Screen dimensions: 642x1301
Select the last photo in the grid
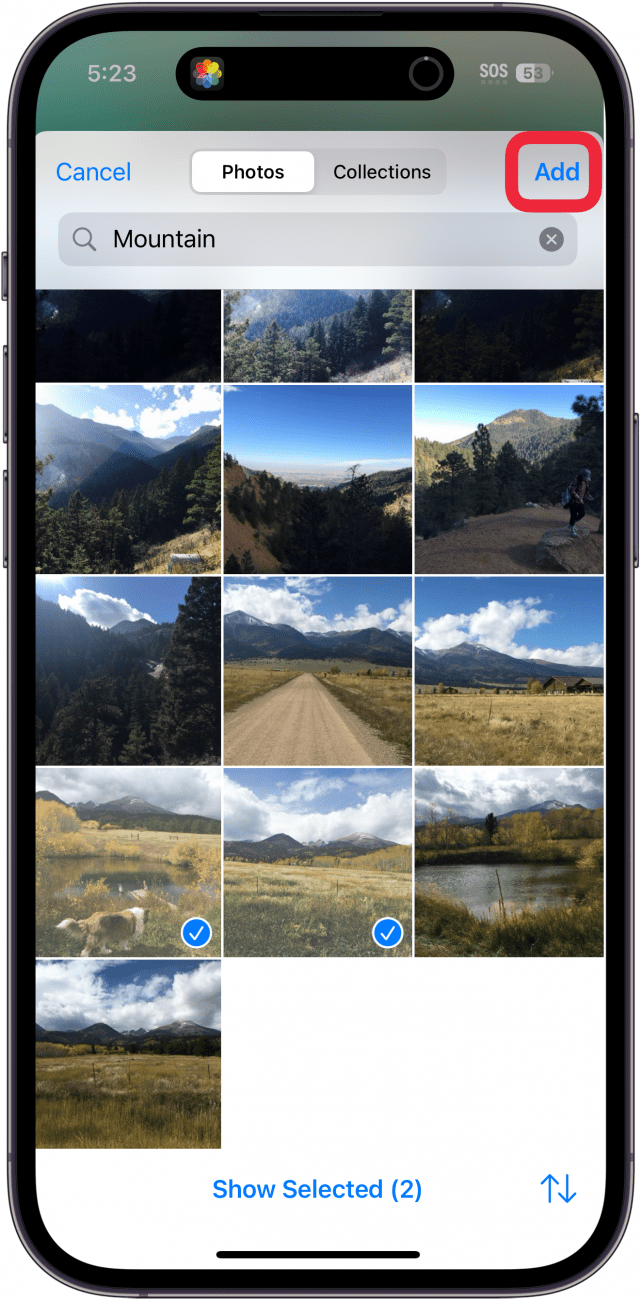(x=128, y=1053)
